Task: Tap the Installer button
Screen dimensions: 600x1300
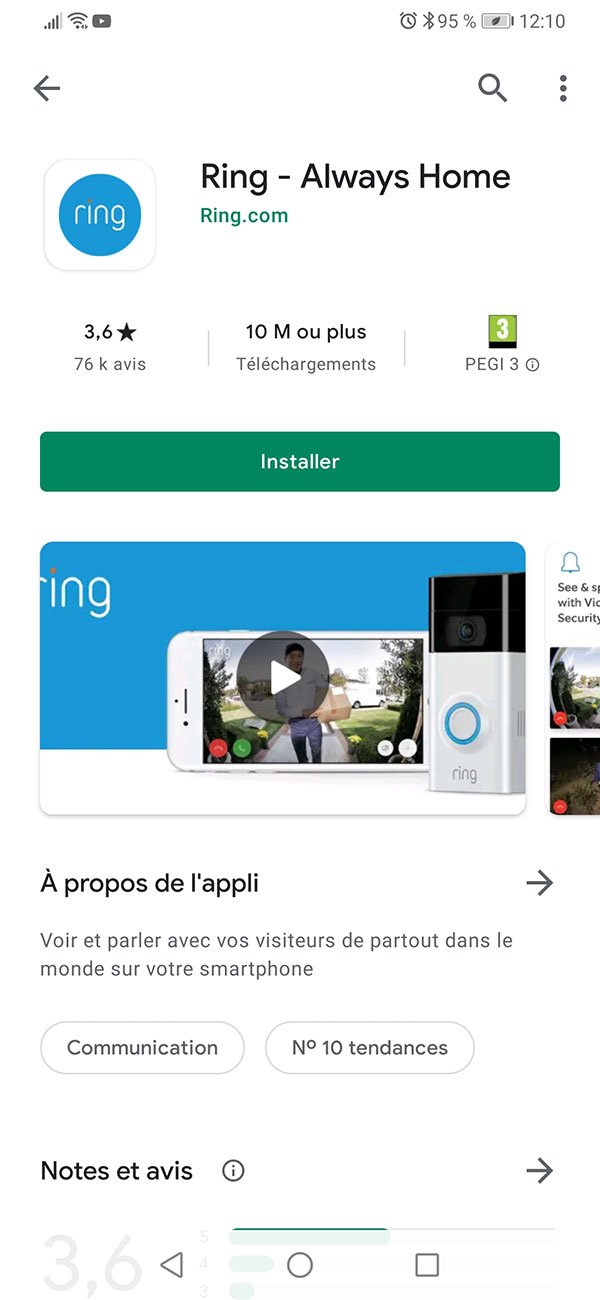Action: pos(300,462)
